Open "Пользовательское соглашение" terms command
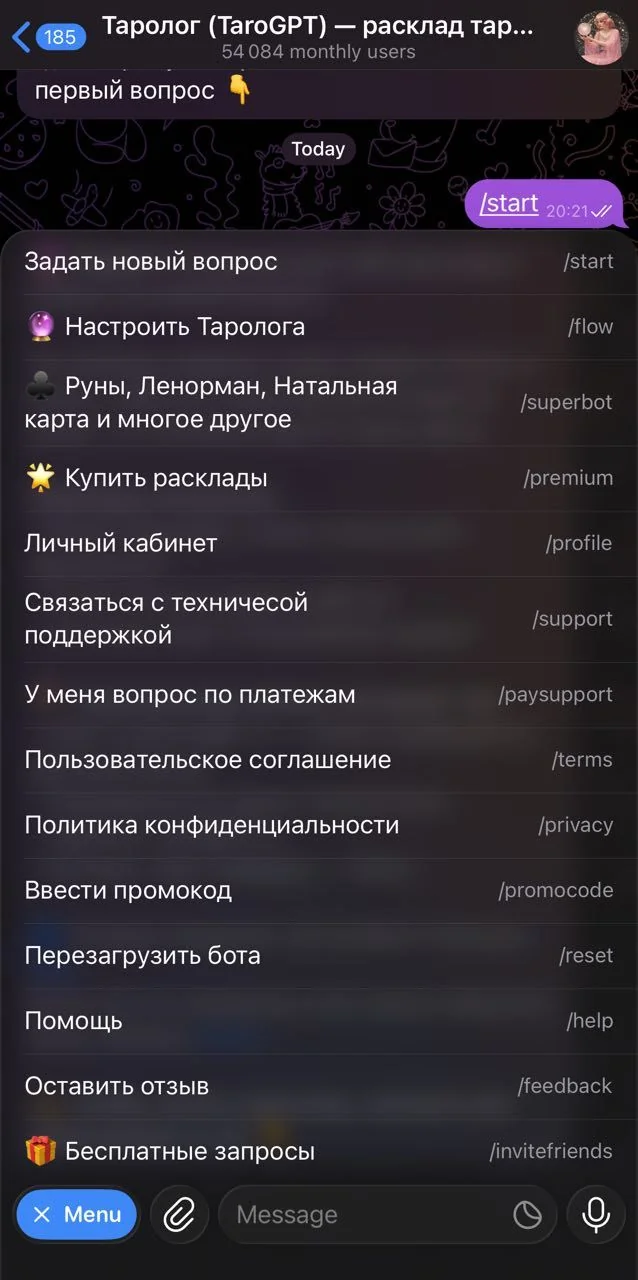The image size is (638, 1280). (319, 760)
